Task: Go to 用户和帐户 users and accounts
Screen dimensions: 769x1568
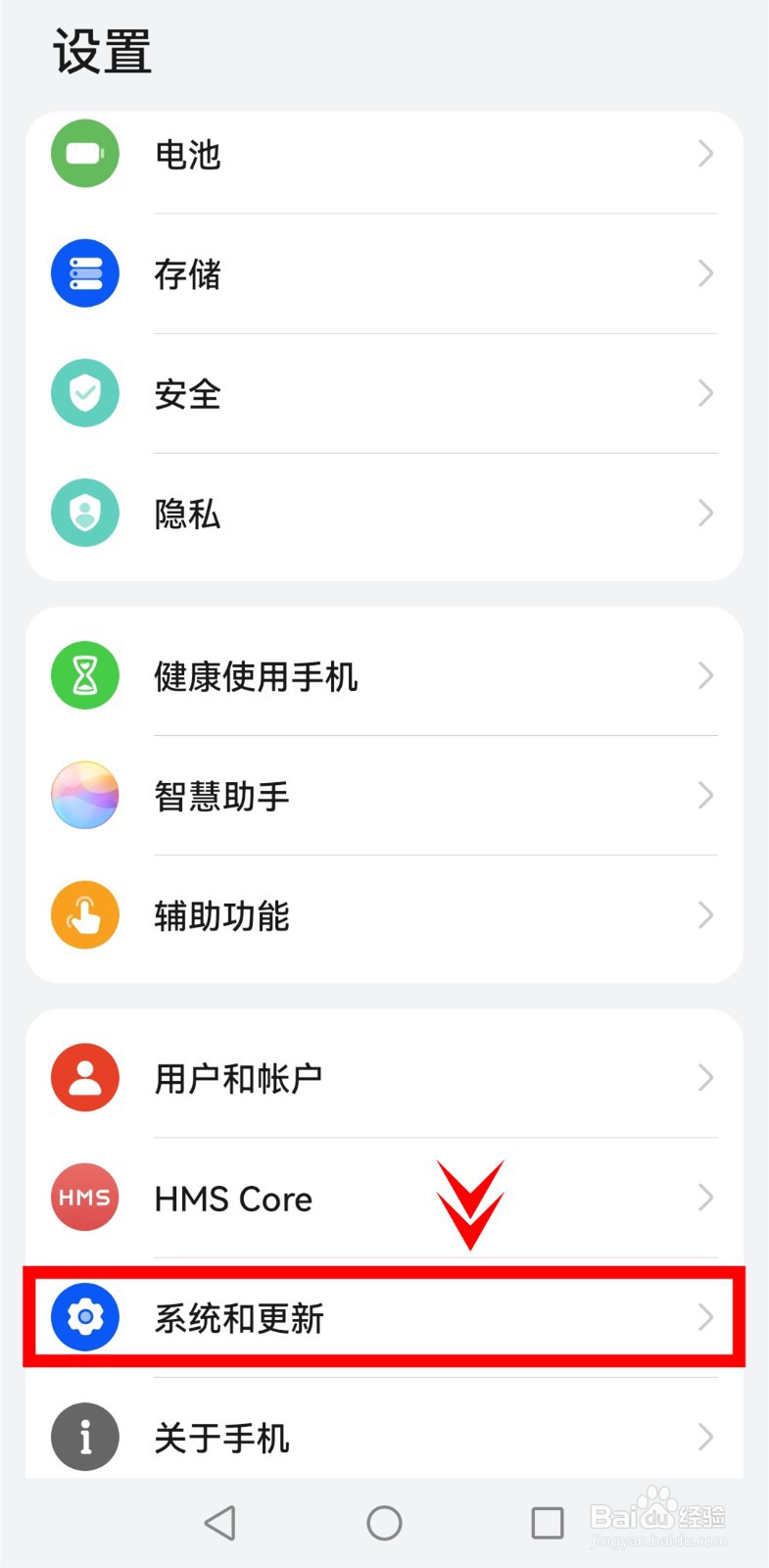Action: tap(384, 1078)
